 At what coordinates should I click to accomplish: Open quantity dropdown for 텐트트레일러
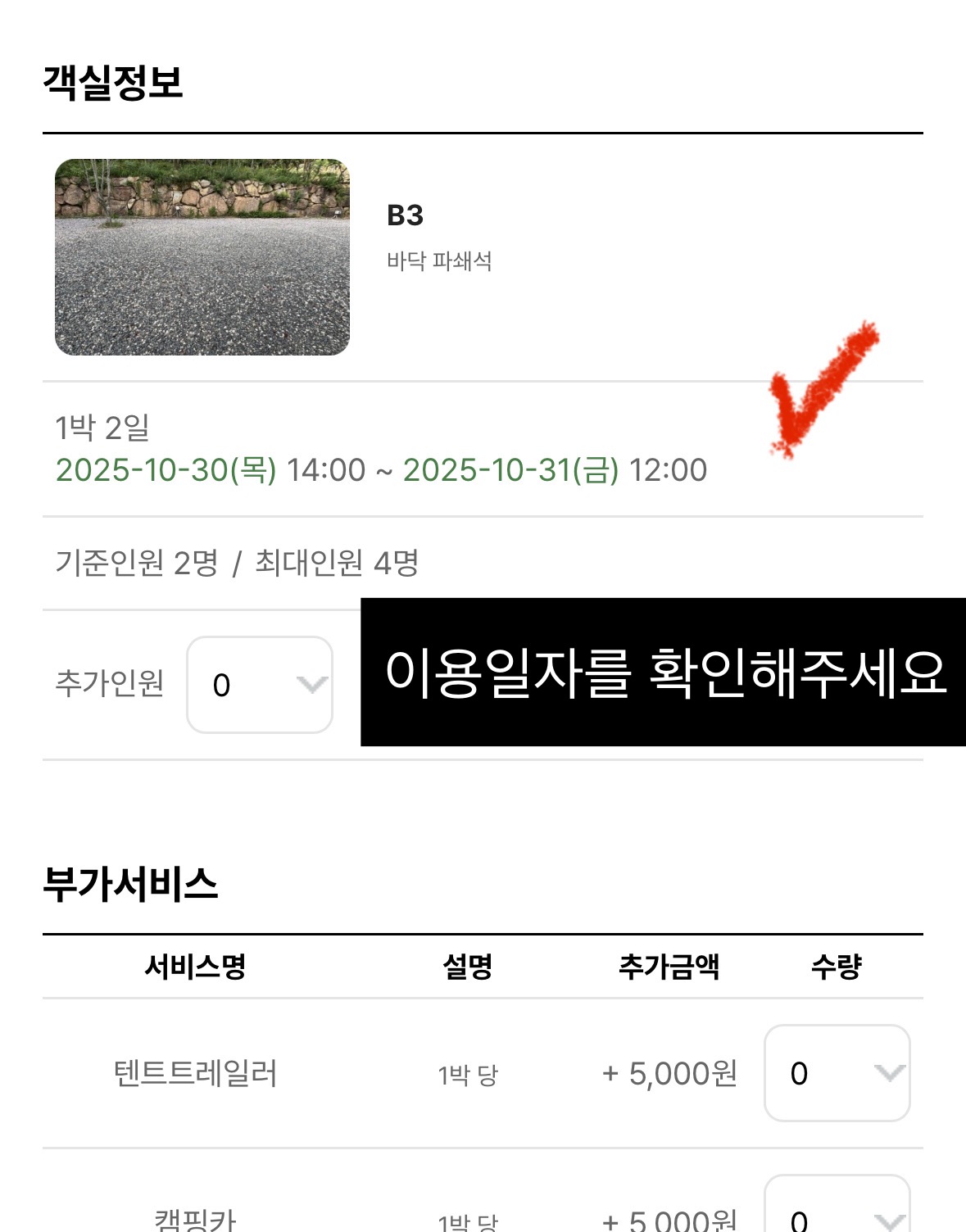(837, 1072)
